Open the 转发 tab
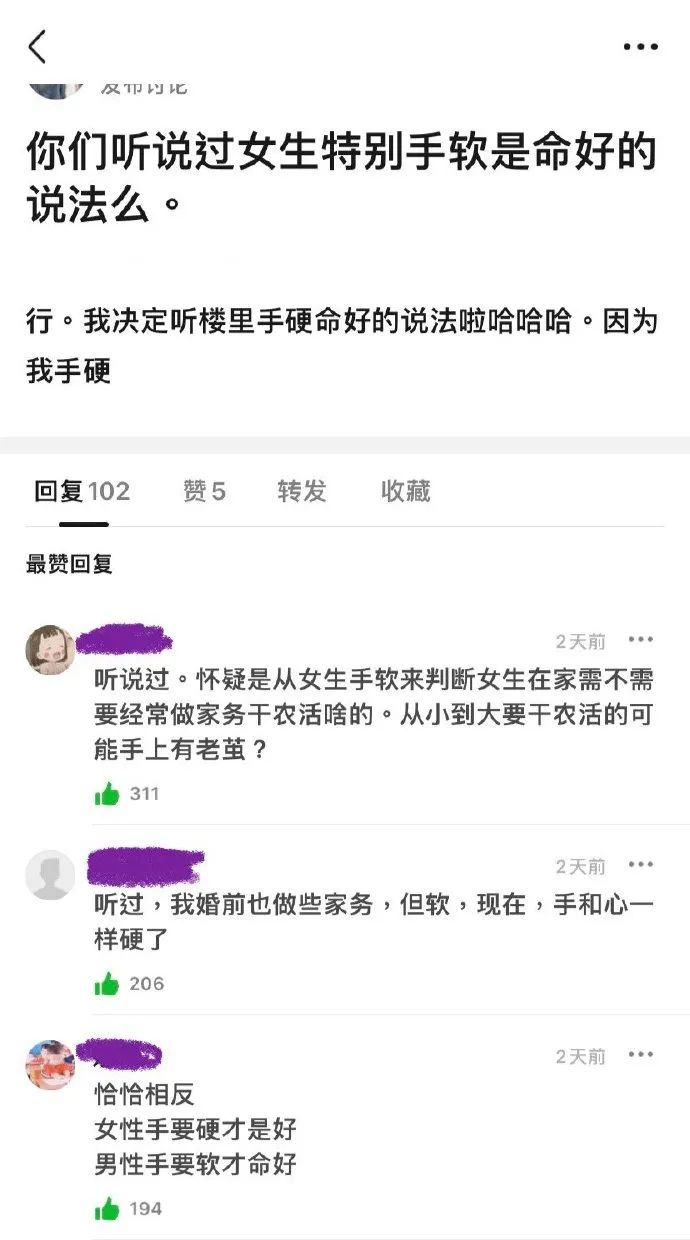This screenshot has width=690, height=1240. (x=302, y=491)
